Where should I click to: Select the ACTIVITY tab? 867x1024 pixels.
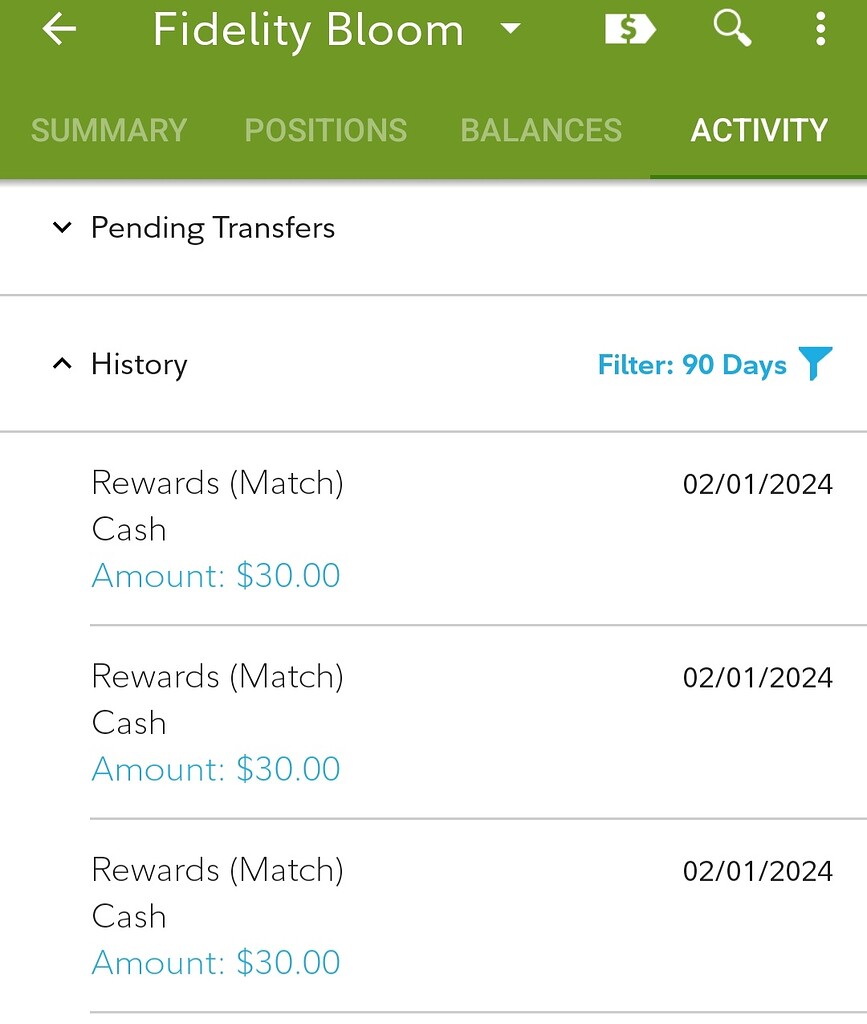click(758, 130)
